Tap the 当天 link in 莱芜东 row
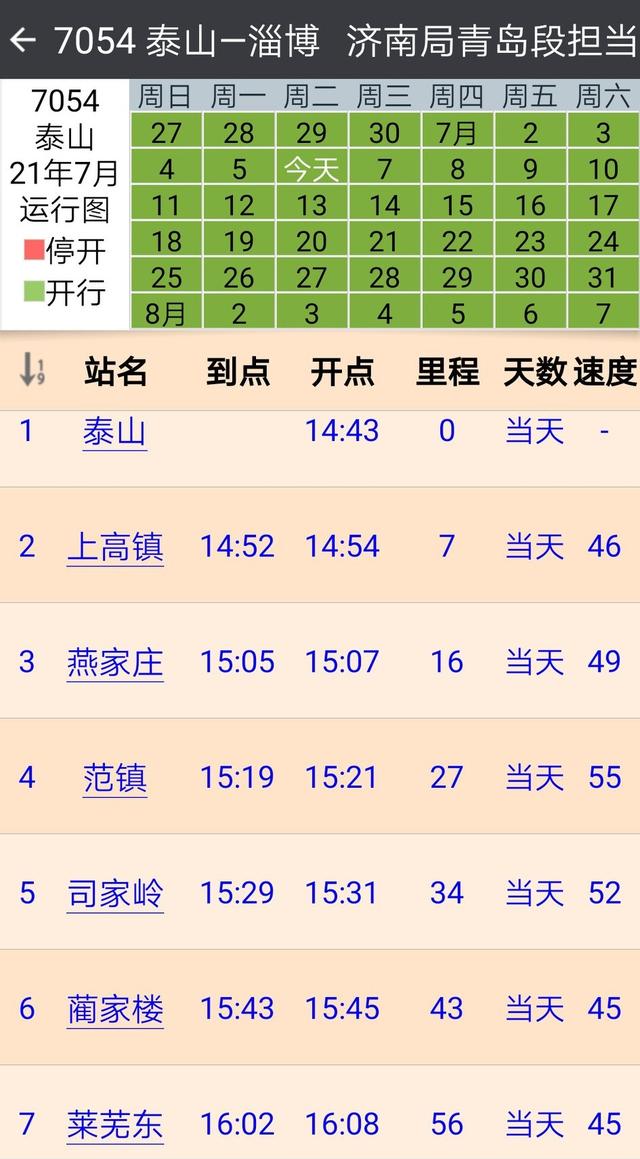640x1159 pixels. tap(534, 1124)
